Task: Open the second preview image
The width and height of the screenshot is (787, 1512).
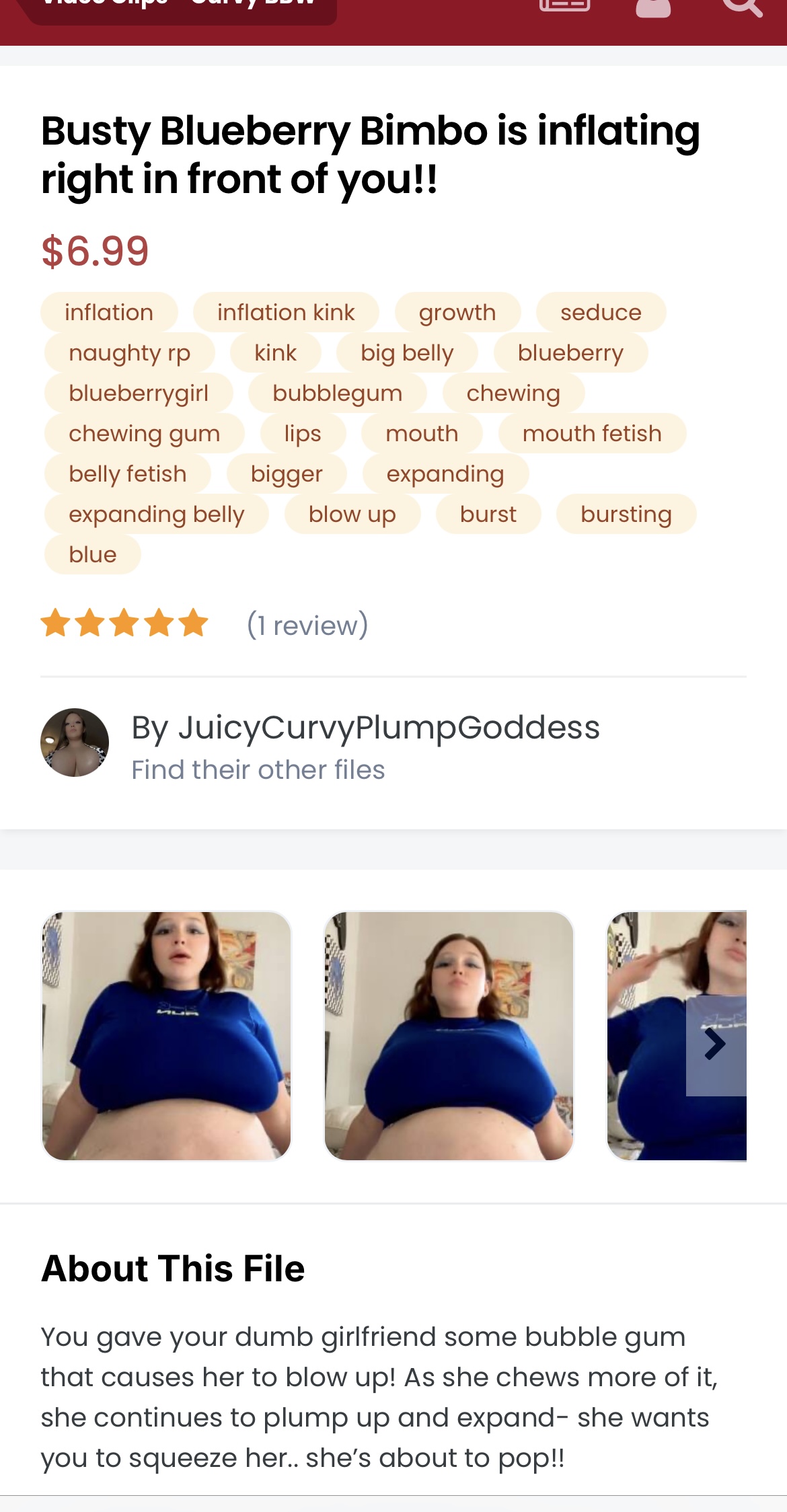Action: [449, 1036]
